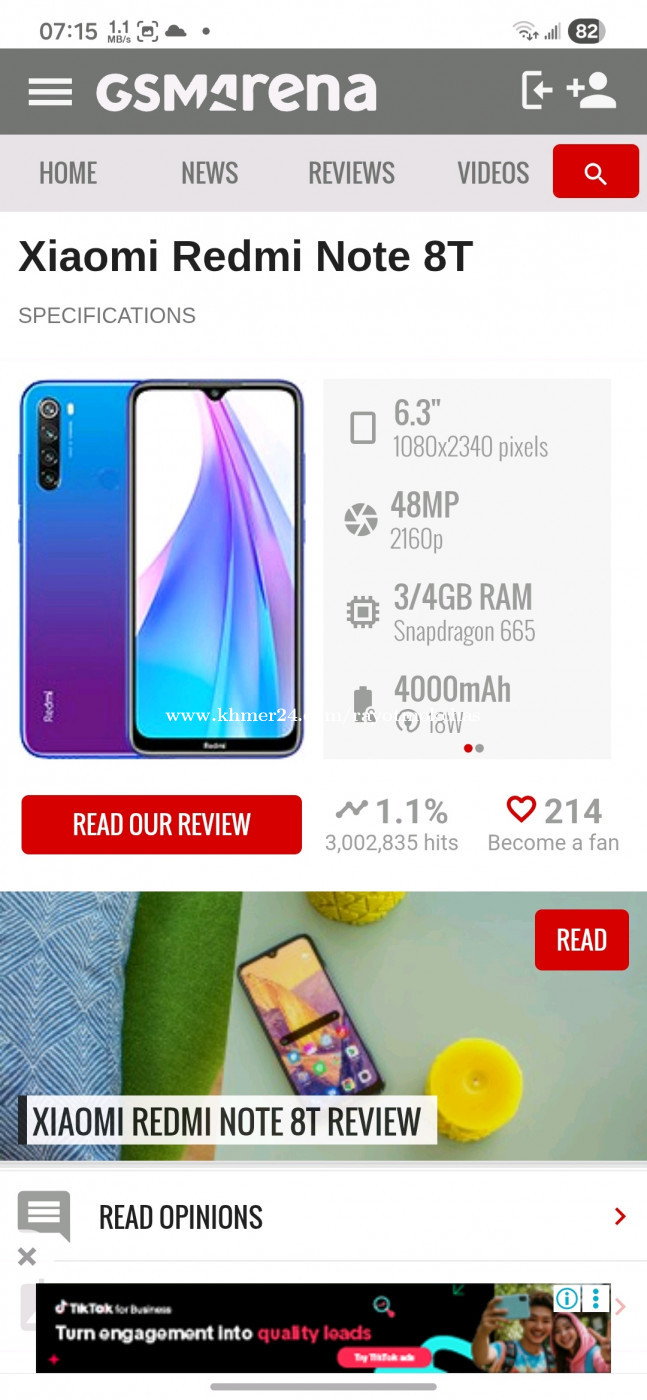Open the TikTok for Business ad

[300, 1330]
